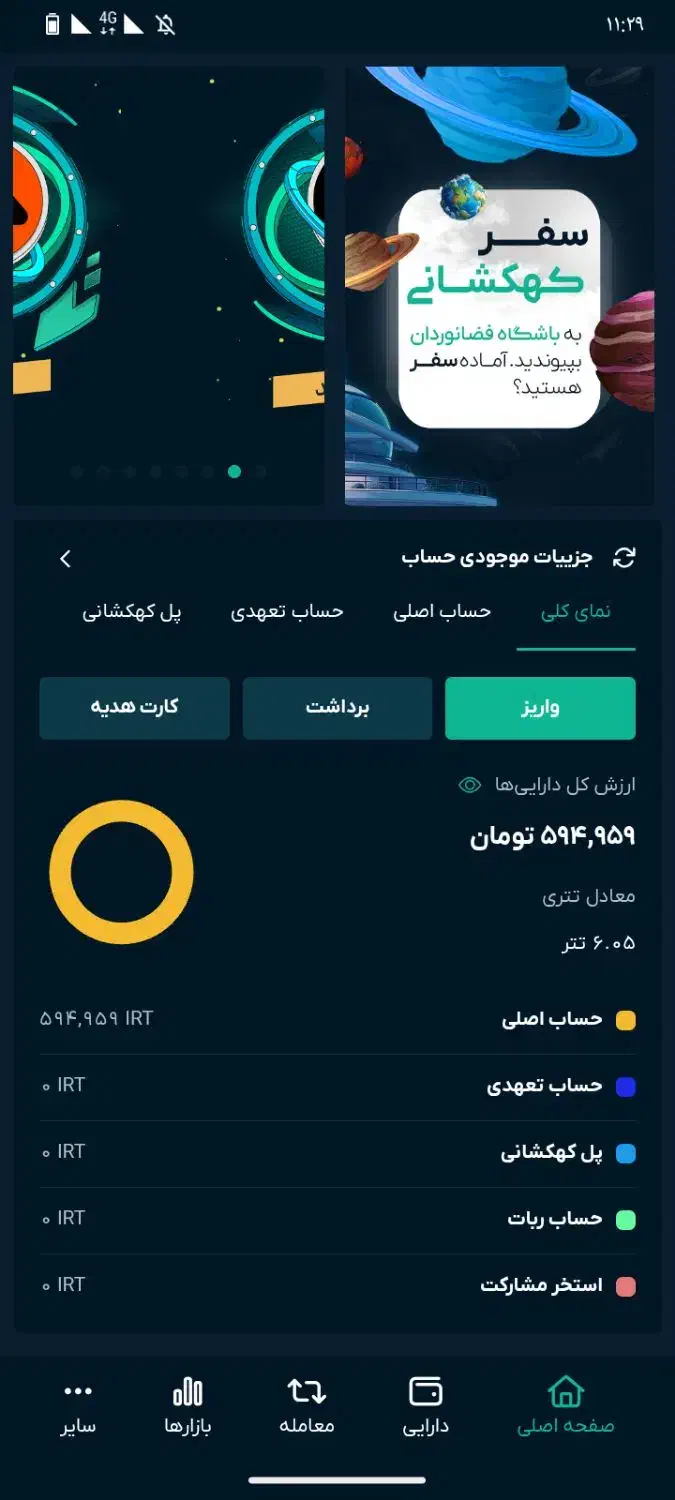This screenshot has width=675, height=1500.
Task: Open the بازارها markets tab
Action: [188, 1405]
